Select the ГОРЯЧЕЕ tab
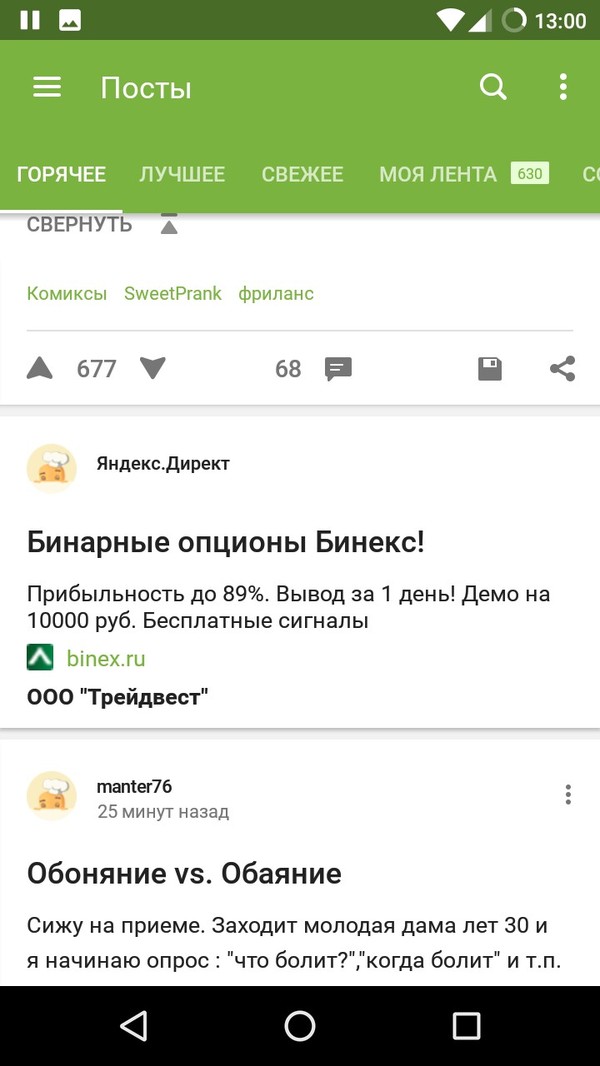This screenshot has width=600, height=1066. (x=61, y=174)
